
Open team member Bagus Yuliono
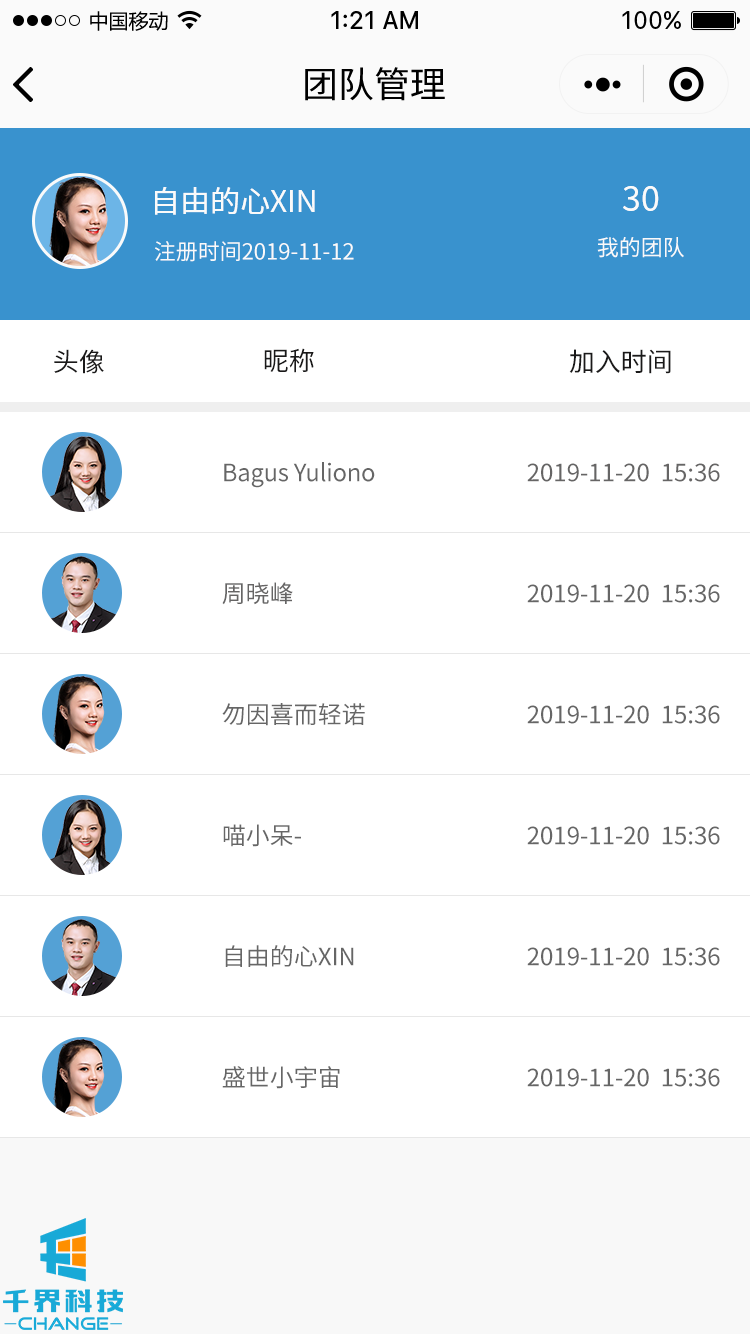pos(298,473)
